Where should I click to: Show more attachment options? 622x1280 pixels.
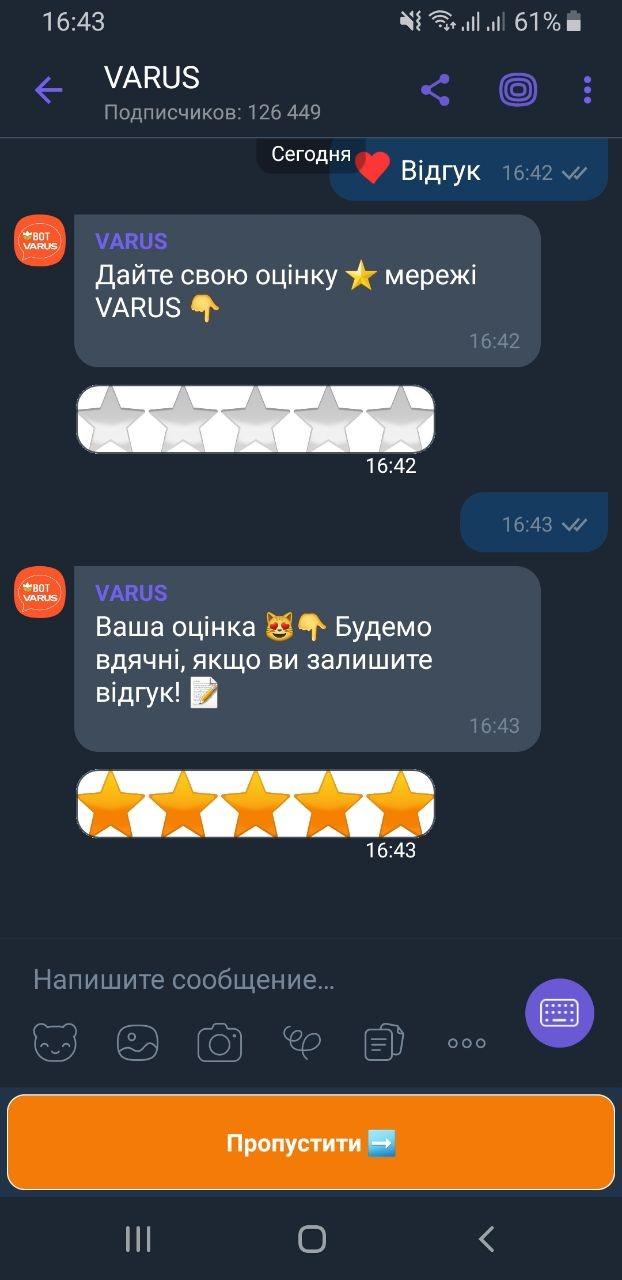(x=467, y=1043)
